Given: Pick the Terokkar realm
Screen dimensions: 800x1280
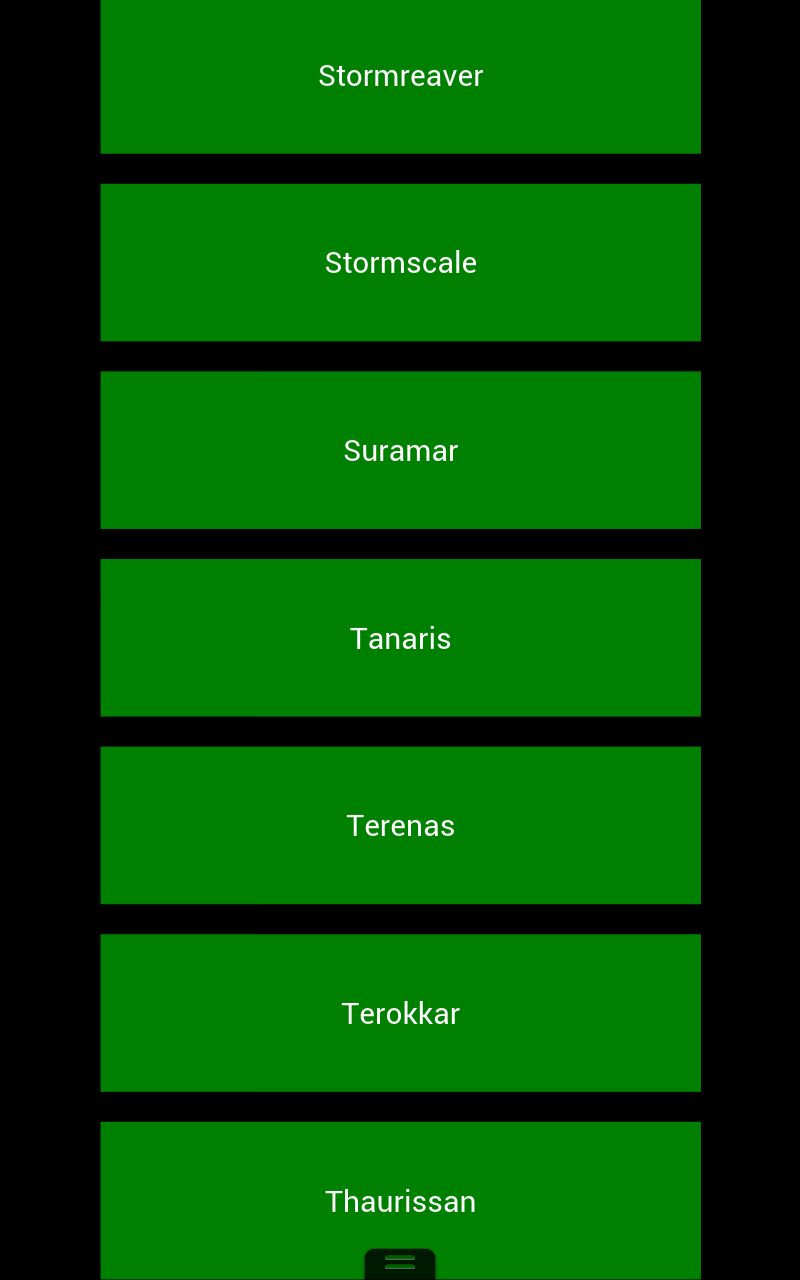Looking at the screenshot, I should (400, 1013).
